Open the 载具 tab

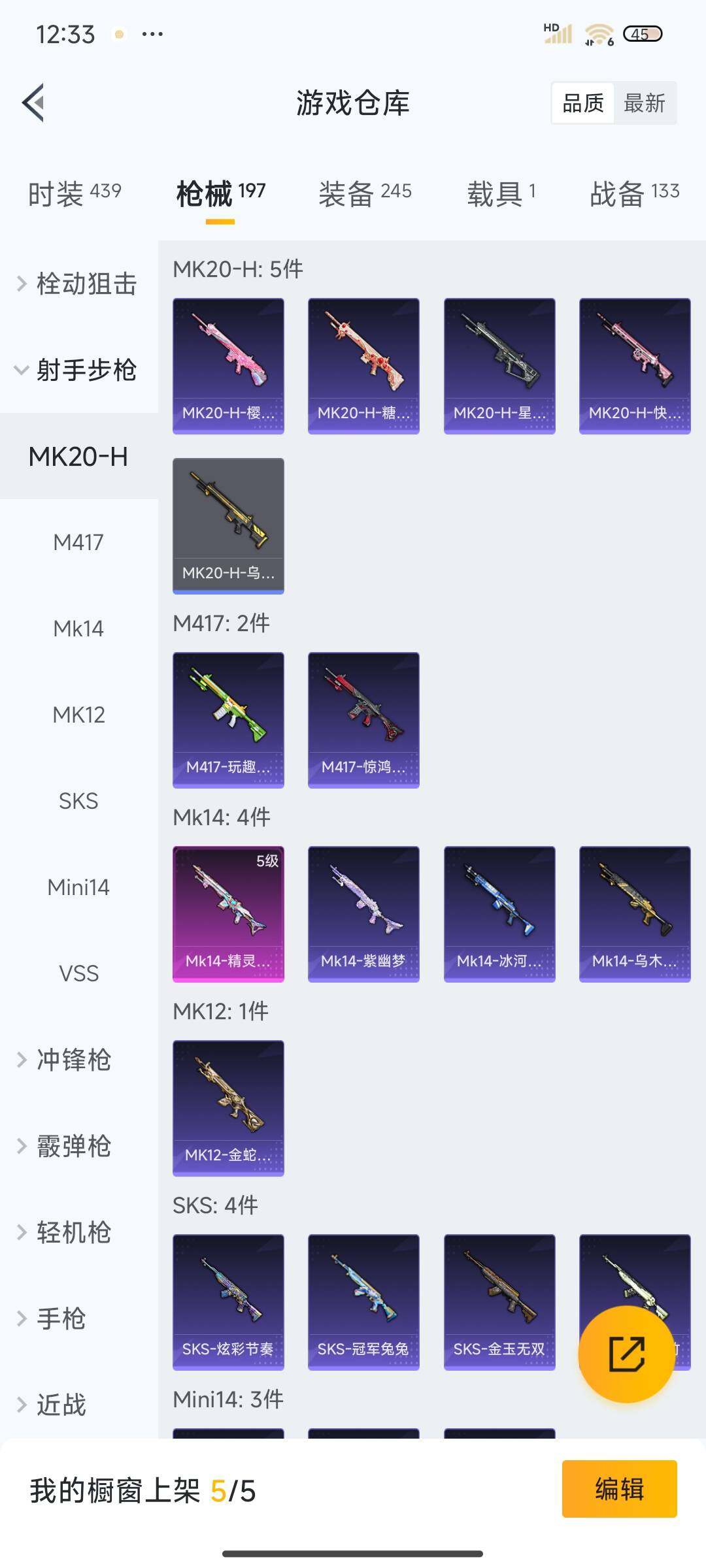(x=501, y=193)
